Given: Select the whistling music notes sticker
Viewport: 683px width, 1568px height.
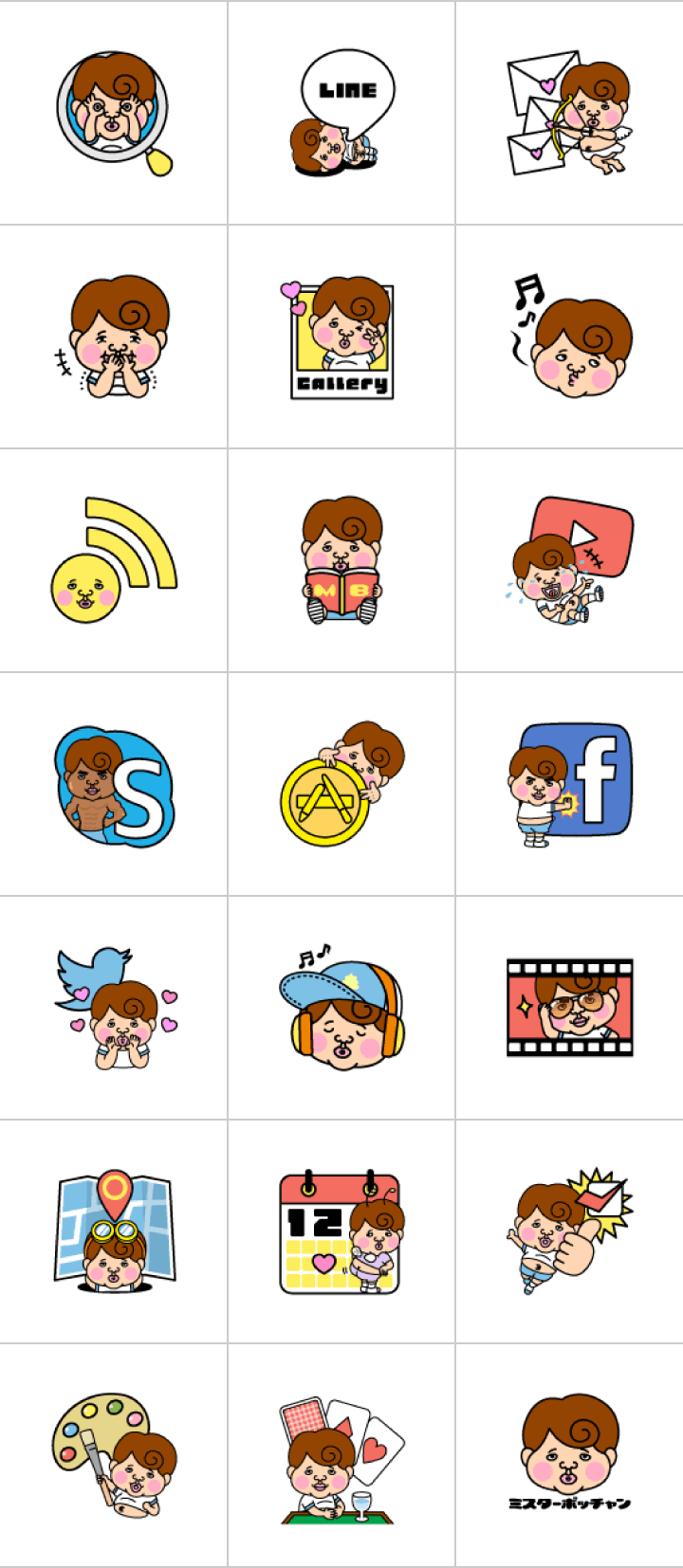Looking at the screenshot, I should [569, 337].
